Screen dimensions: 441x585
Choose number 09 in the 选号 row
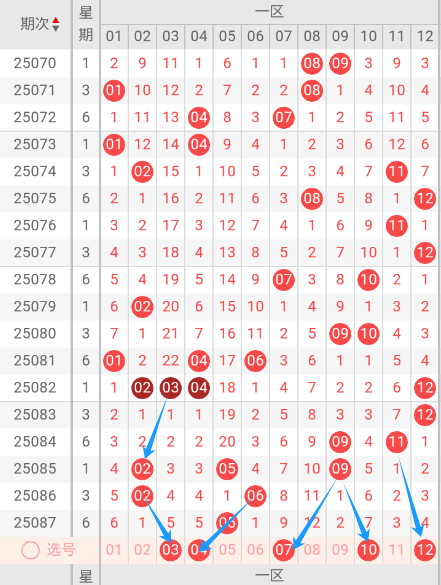[x=340, y=550]
